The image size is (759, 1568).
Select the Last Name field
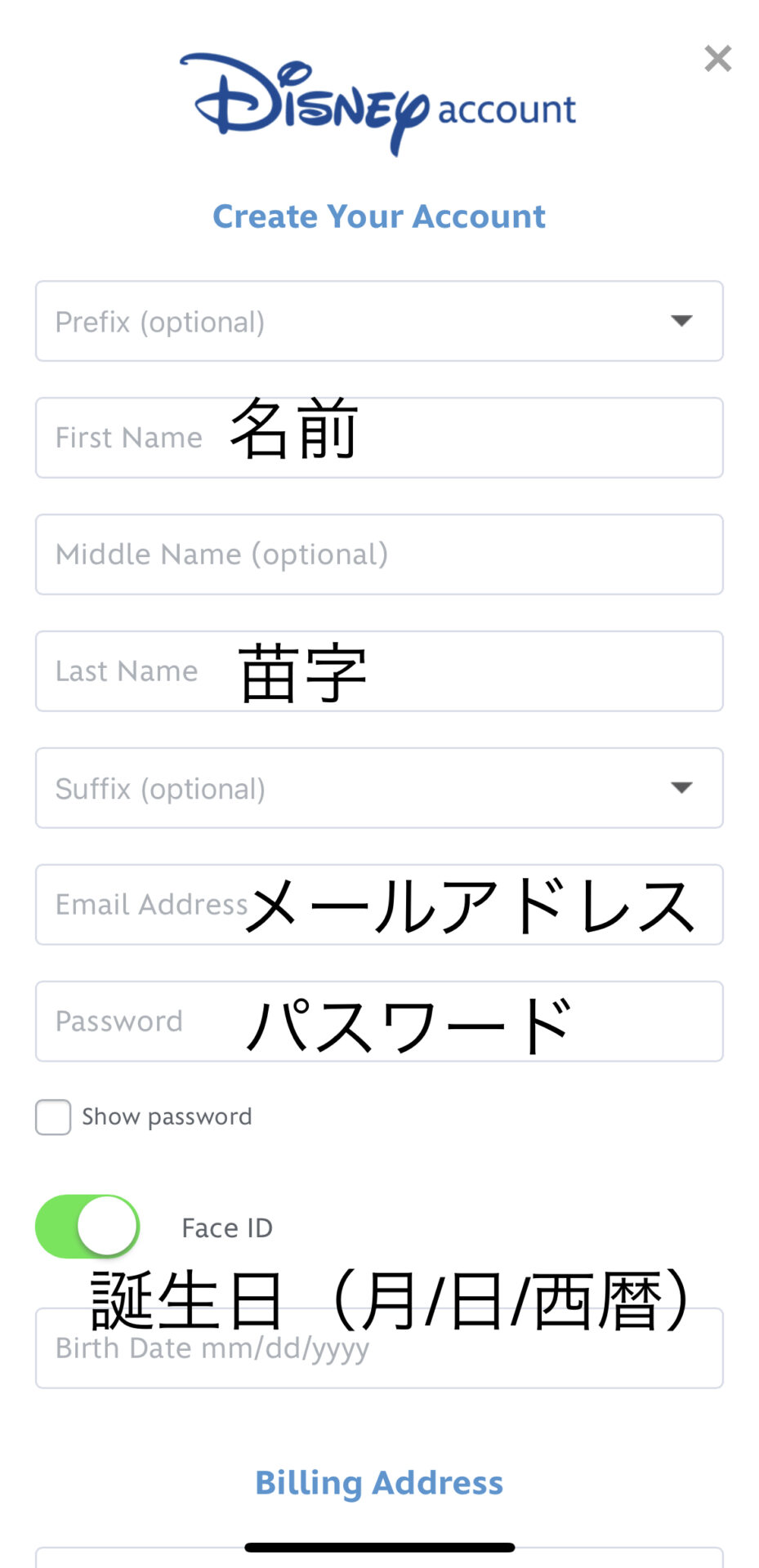(379, 671)
